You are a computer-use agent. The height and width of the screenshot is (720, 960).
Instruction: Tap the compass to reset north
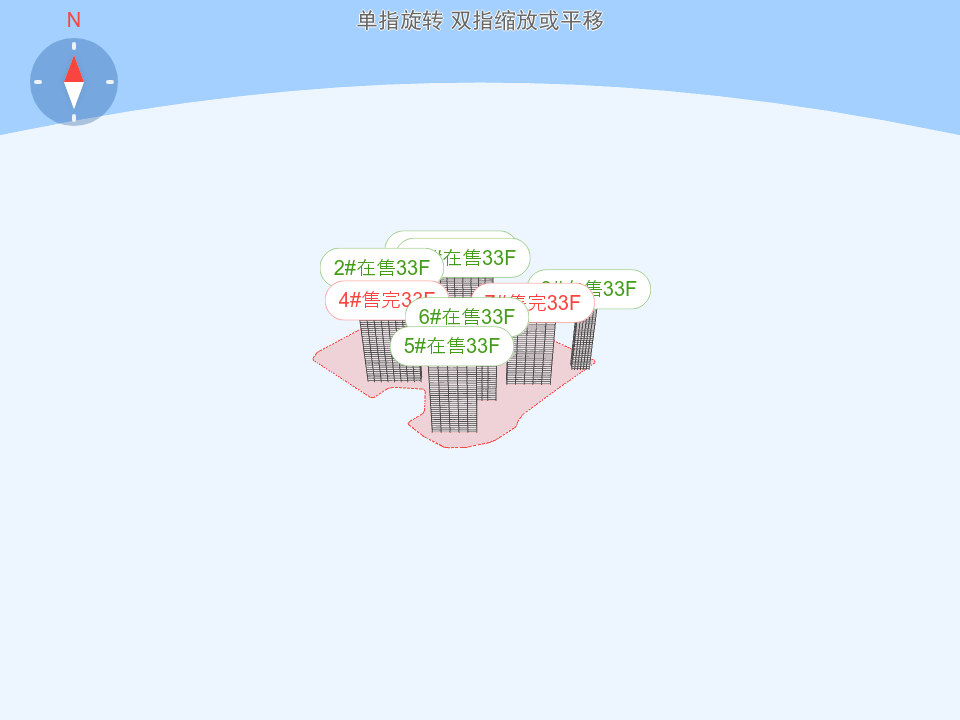(74, 82)
